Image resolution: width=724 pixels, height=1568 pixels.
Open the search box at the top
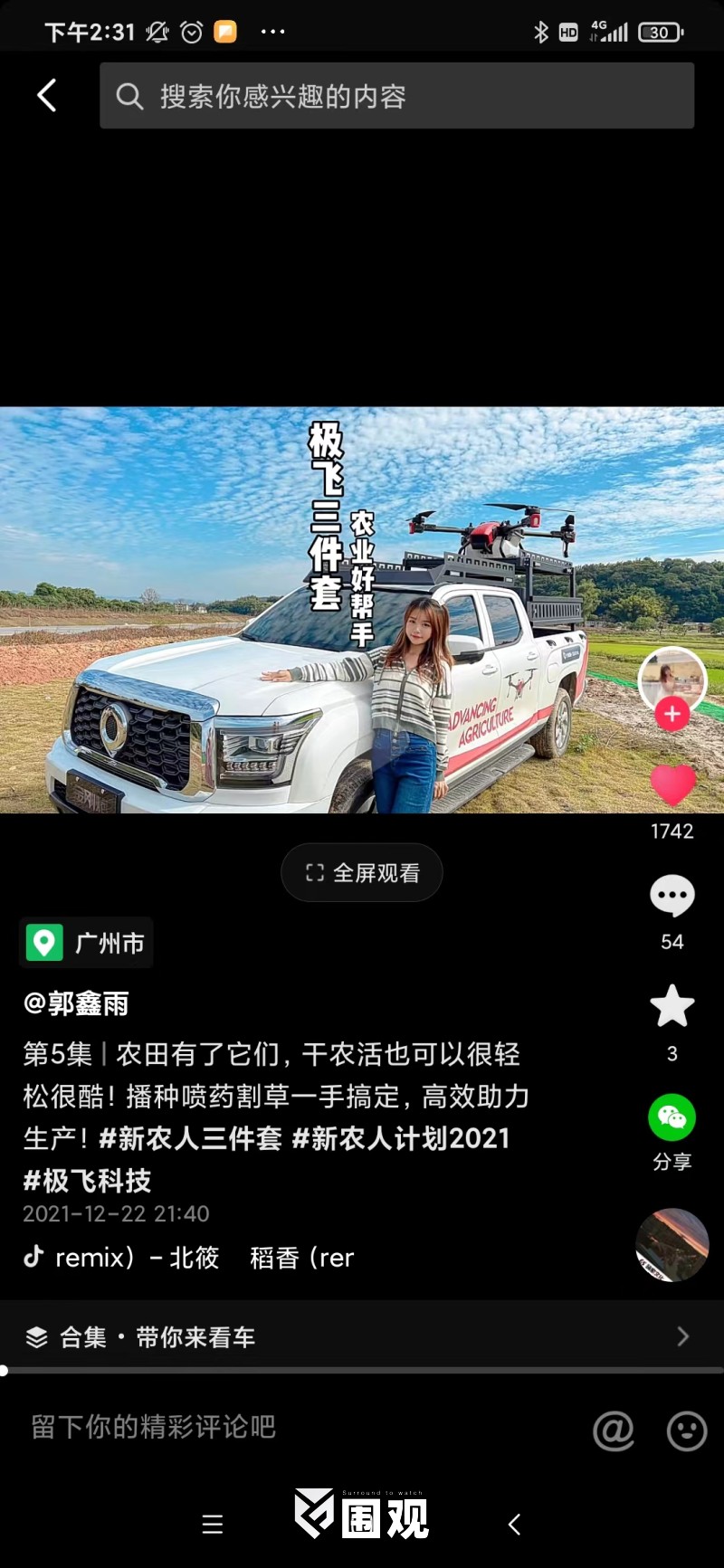pyautogui.click(x=396, y=96)
